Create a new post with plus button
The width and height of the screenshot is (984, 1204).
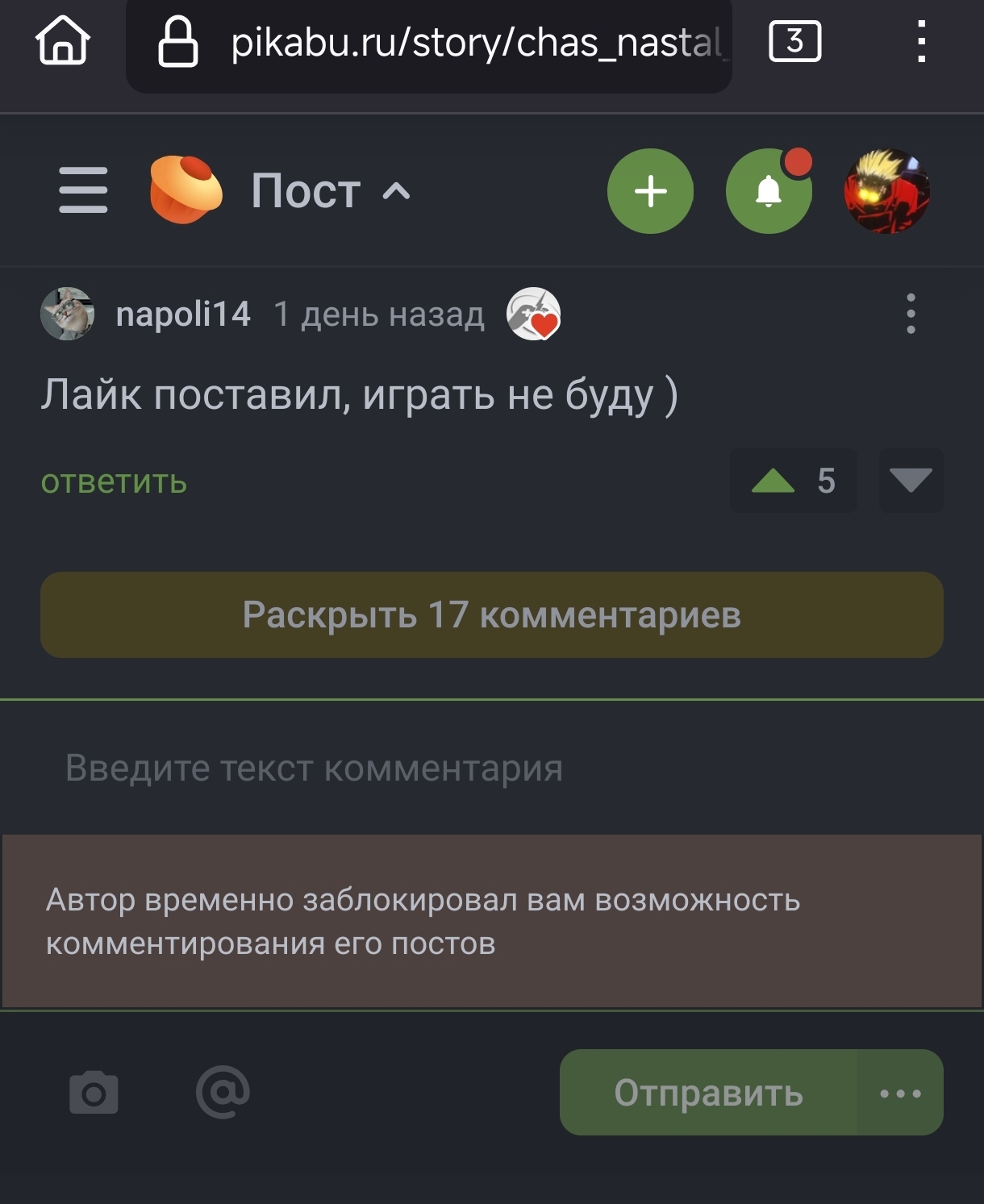650,191
